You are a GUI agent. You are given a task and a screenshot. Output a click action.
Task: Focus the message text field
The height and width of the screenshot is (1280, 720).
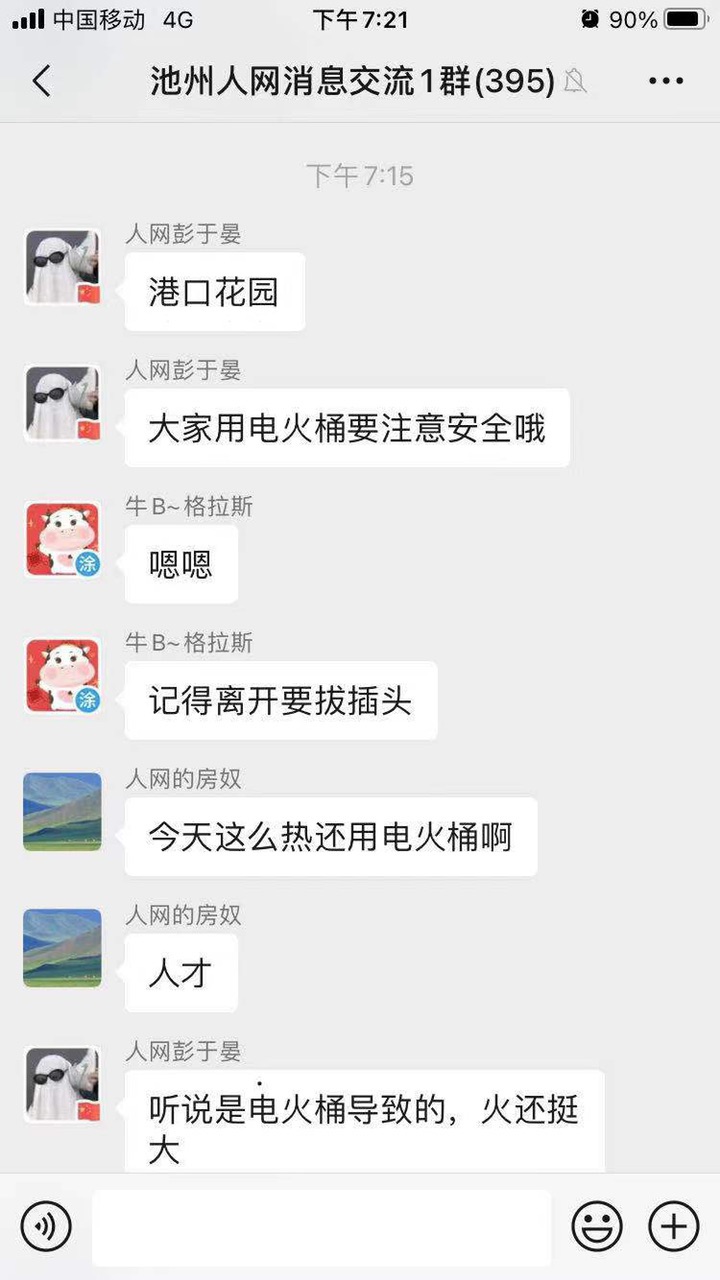point(321,1227)
